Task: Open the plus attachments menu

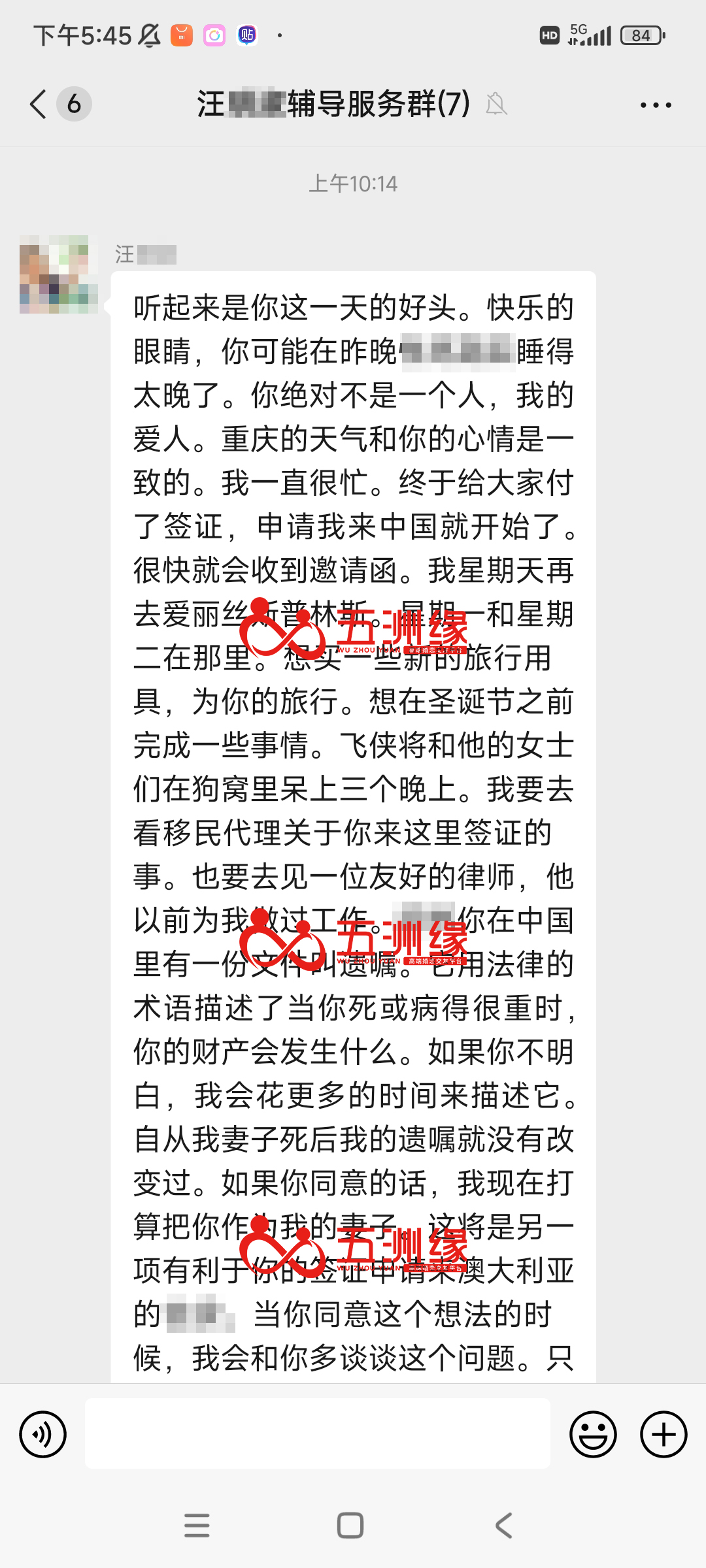Action: click(664, 1434)
